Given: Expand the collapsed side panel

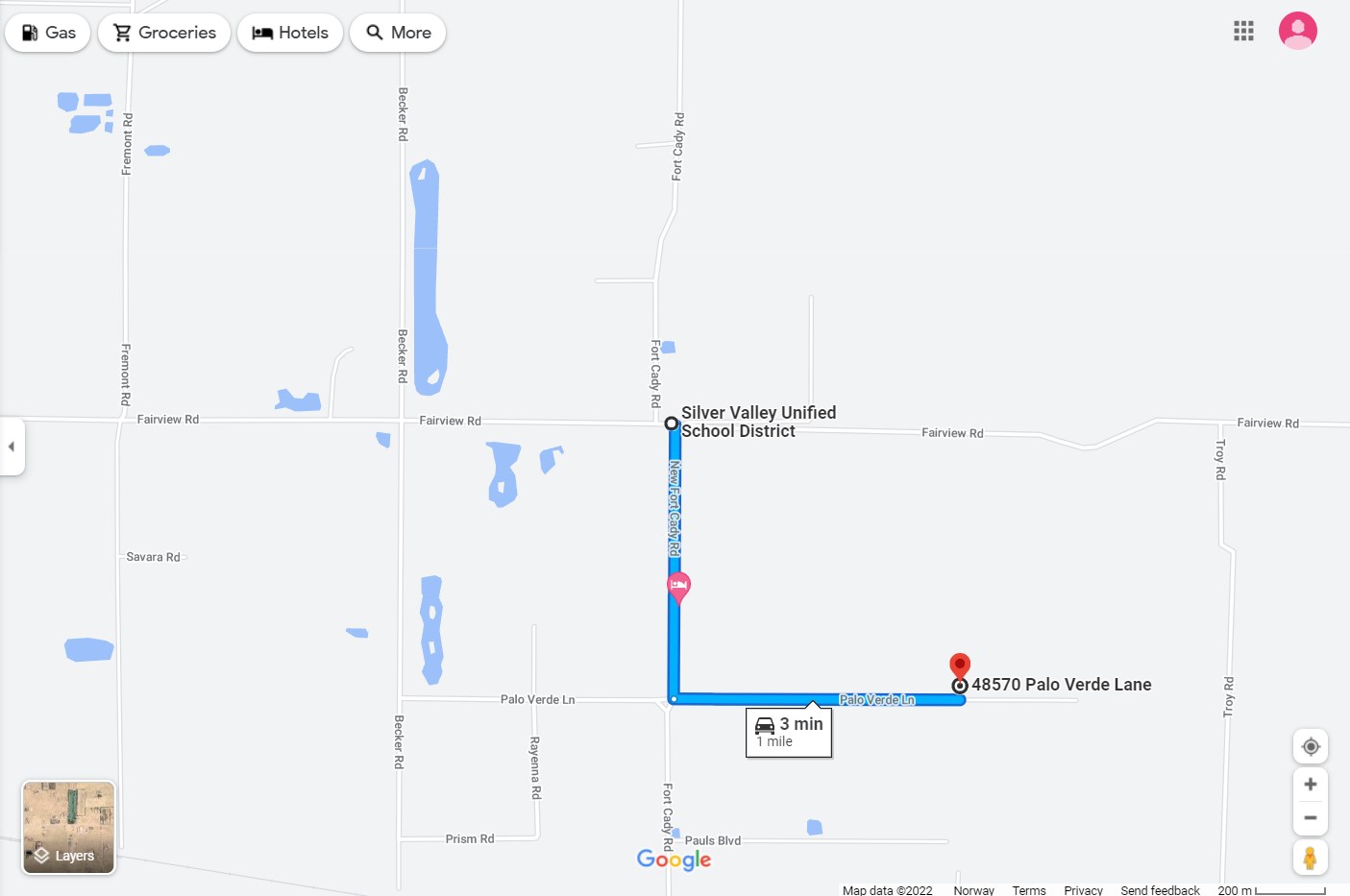Looking at the screenshot, I should pos(12,447).
